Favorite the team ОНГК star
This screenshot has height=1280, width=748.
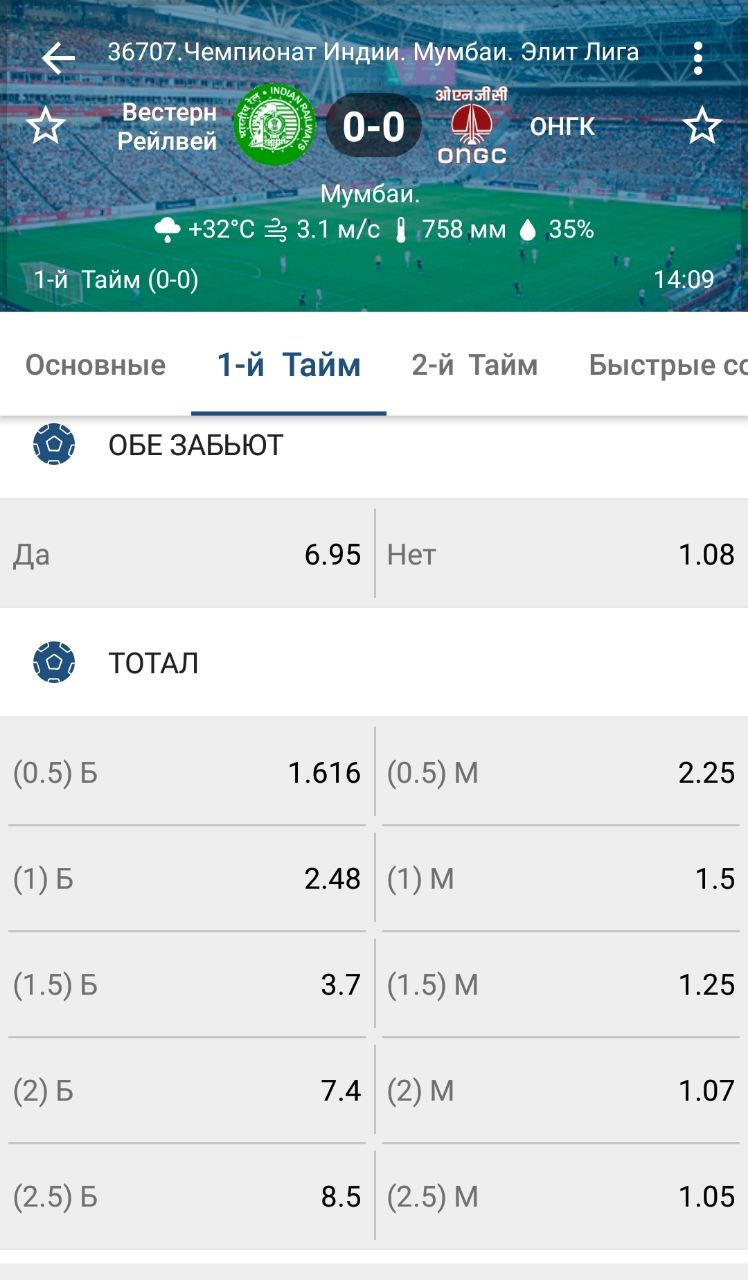[x=702, y=127]
